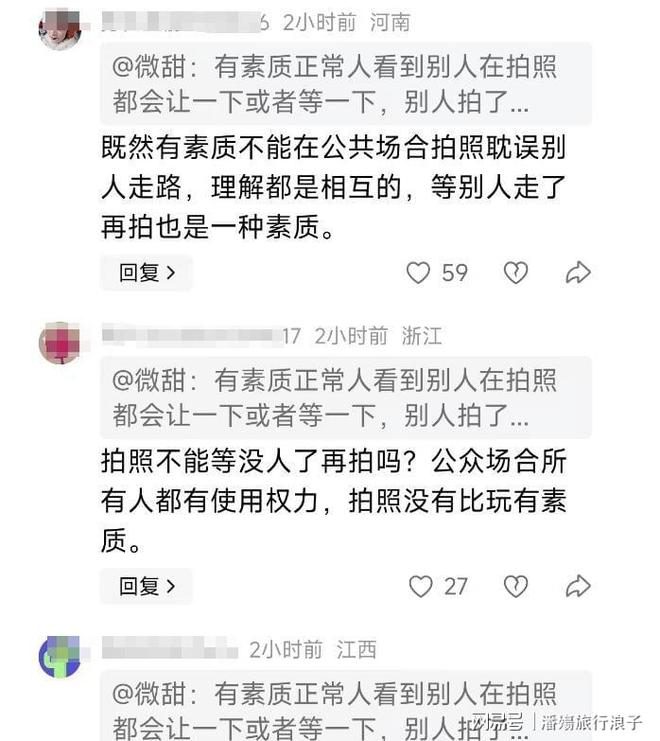
Task: Share the Zhejiang user's comment
Action: coord(578,586)
